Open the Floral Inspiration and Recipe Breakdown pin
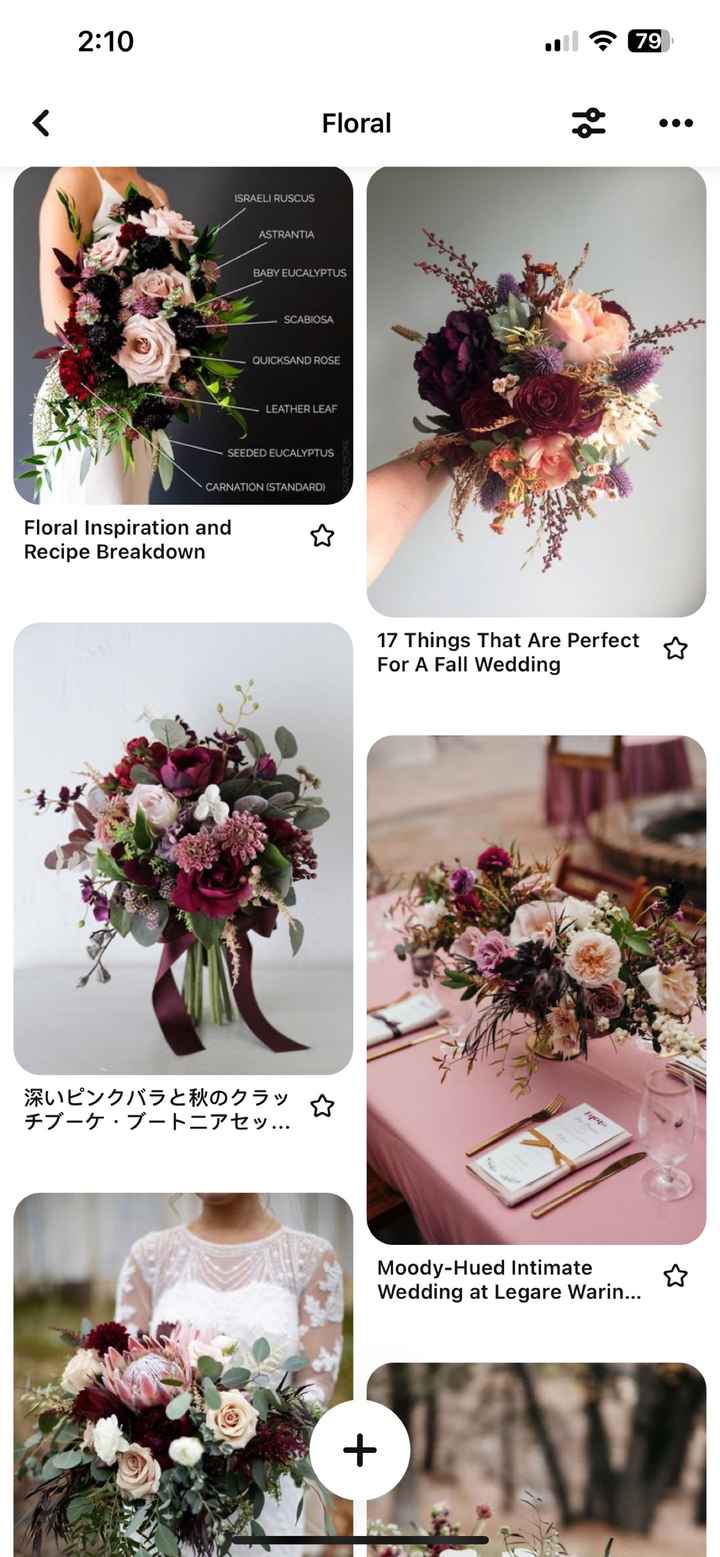The width and height of the screenshot is (720, 1557). [183, 335]
